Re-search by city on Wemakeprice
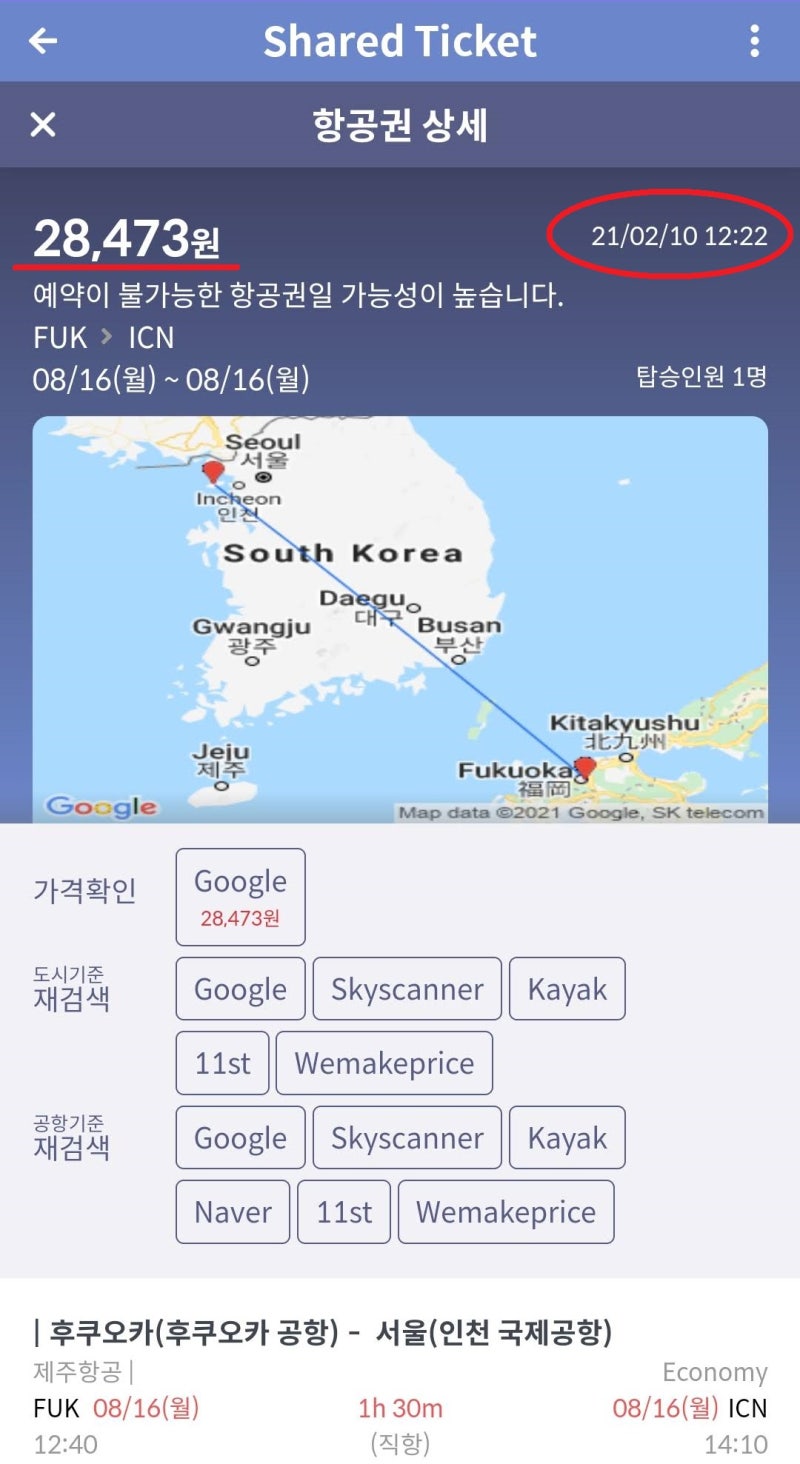The image size is (800, 1464). 384,1063
